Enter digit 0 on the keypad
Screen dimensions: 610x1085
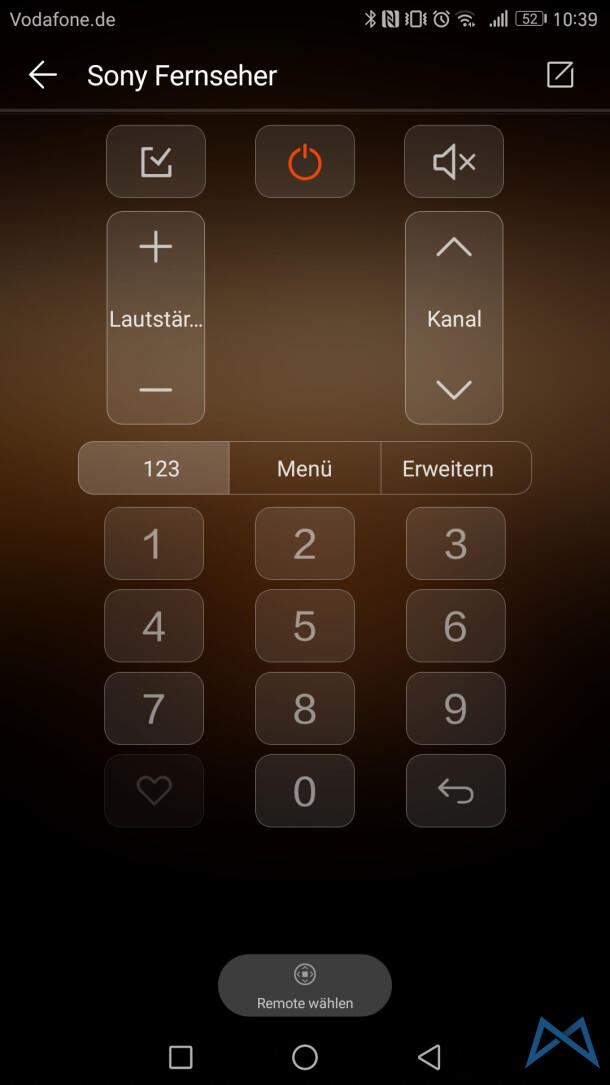(x=305, y=791)
